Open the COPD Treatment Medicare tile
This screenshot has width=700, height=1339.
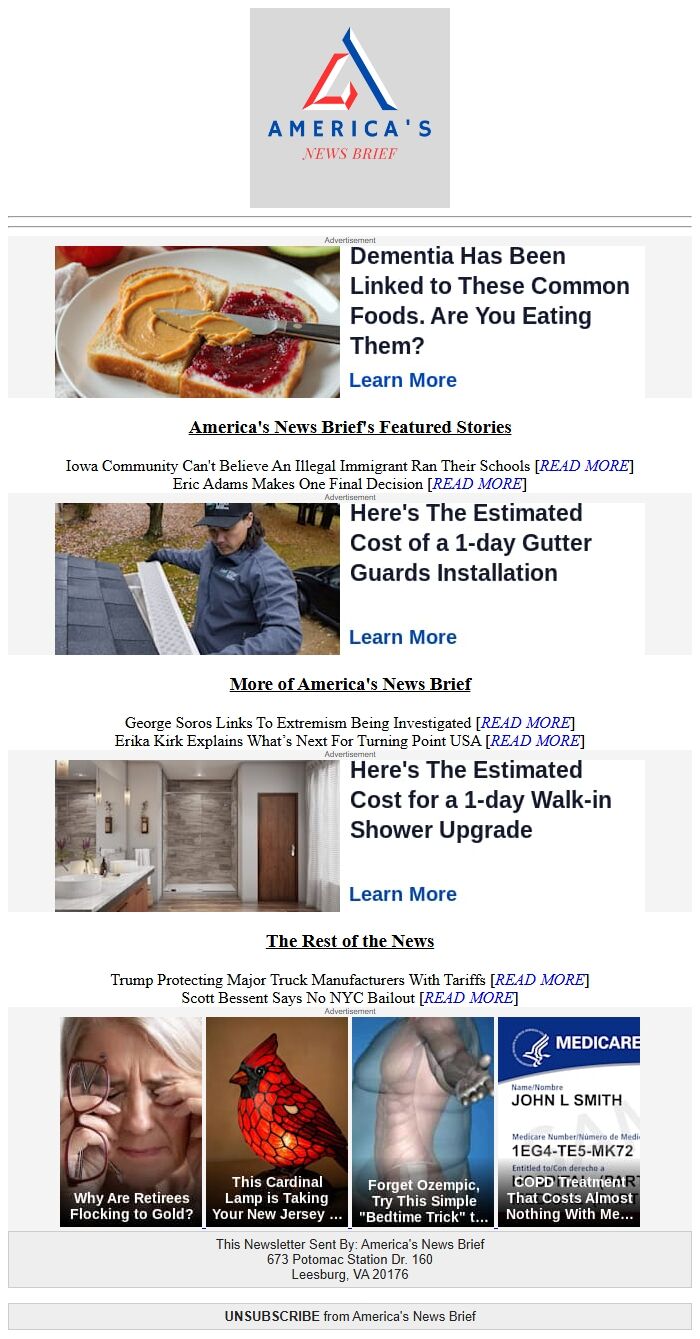(x=569, y=1121)
